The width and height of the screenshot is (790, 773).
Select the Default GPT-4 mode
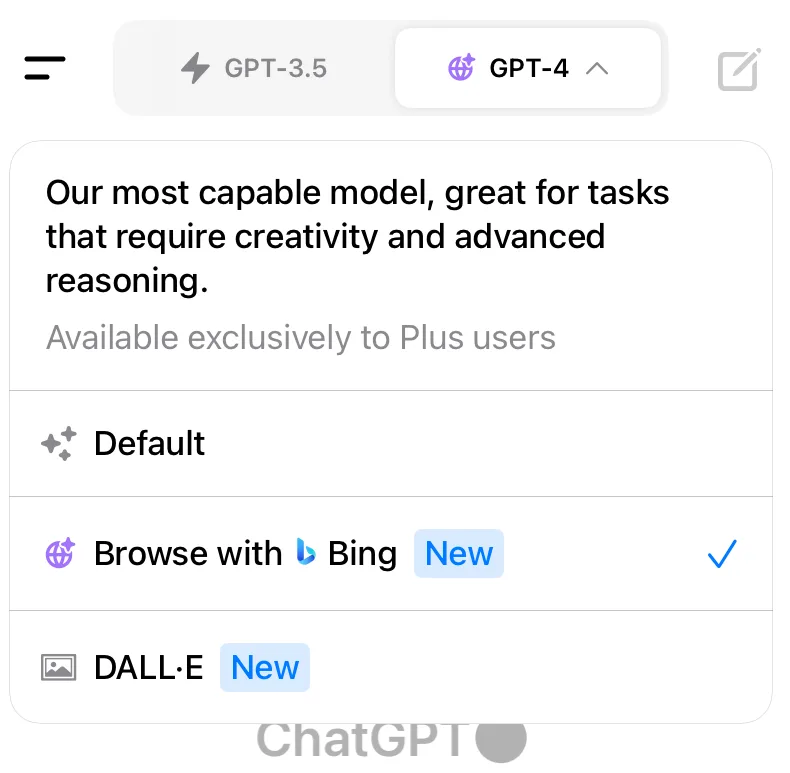[x=390, y=443]
